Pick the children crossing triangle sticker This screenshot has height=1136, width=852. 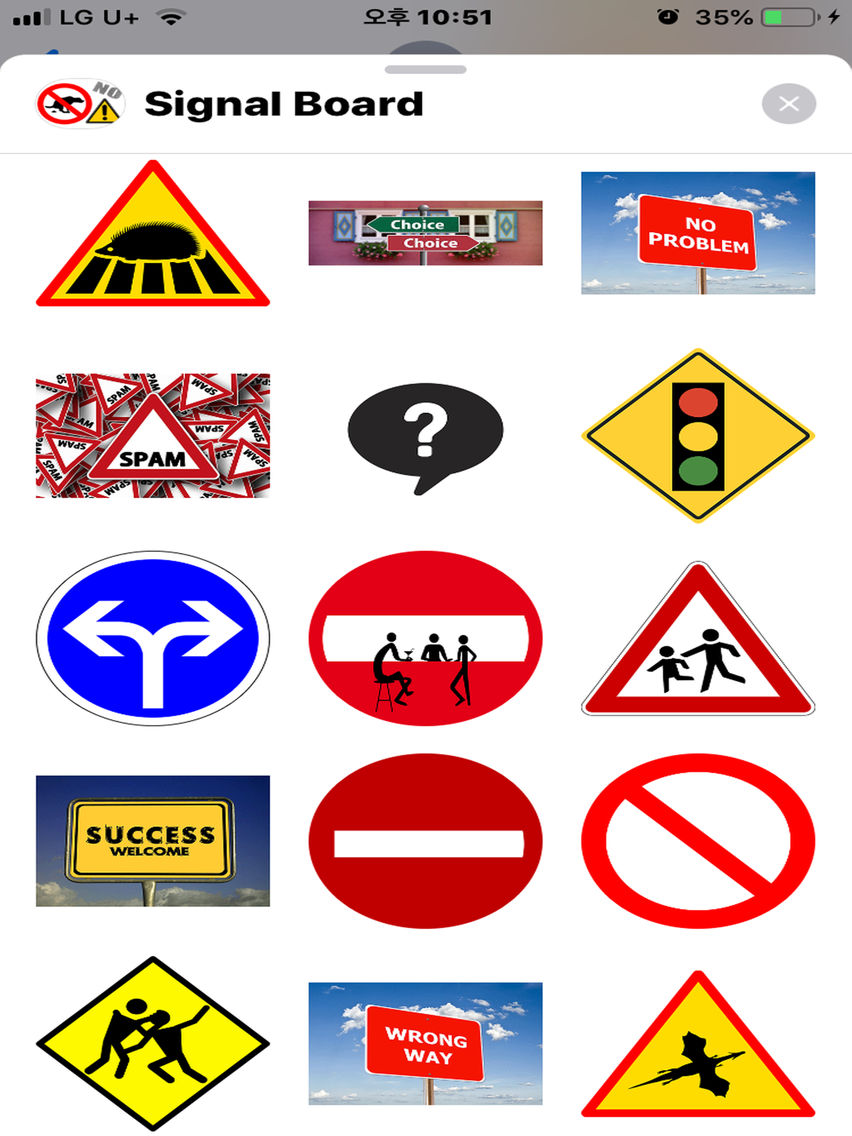697,637
